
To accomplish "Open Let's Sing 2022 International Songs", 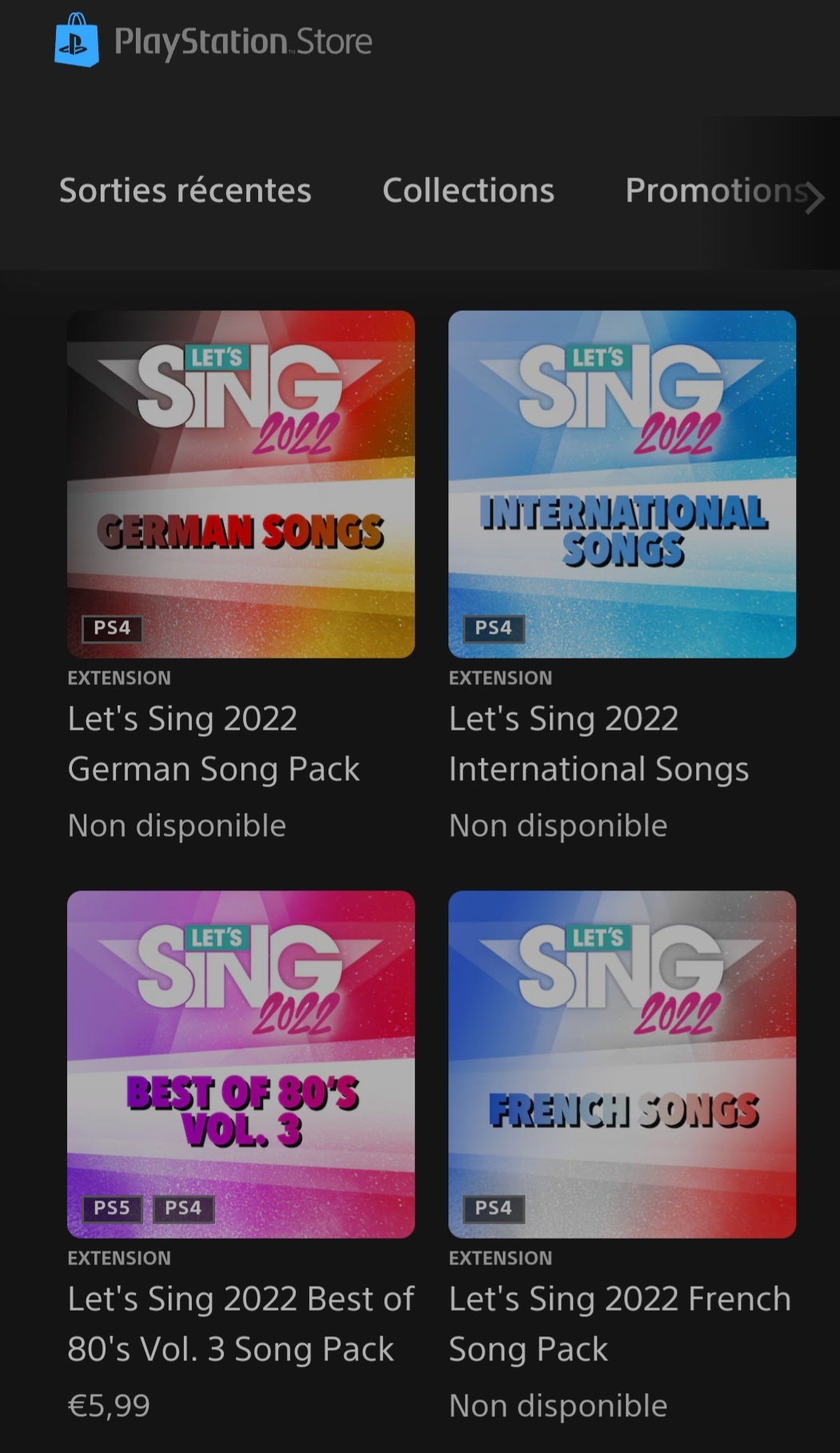I will click(x=622, y=484).
